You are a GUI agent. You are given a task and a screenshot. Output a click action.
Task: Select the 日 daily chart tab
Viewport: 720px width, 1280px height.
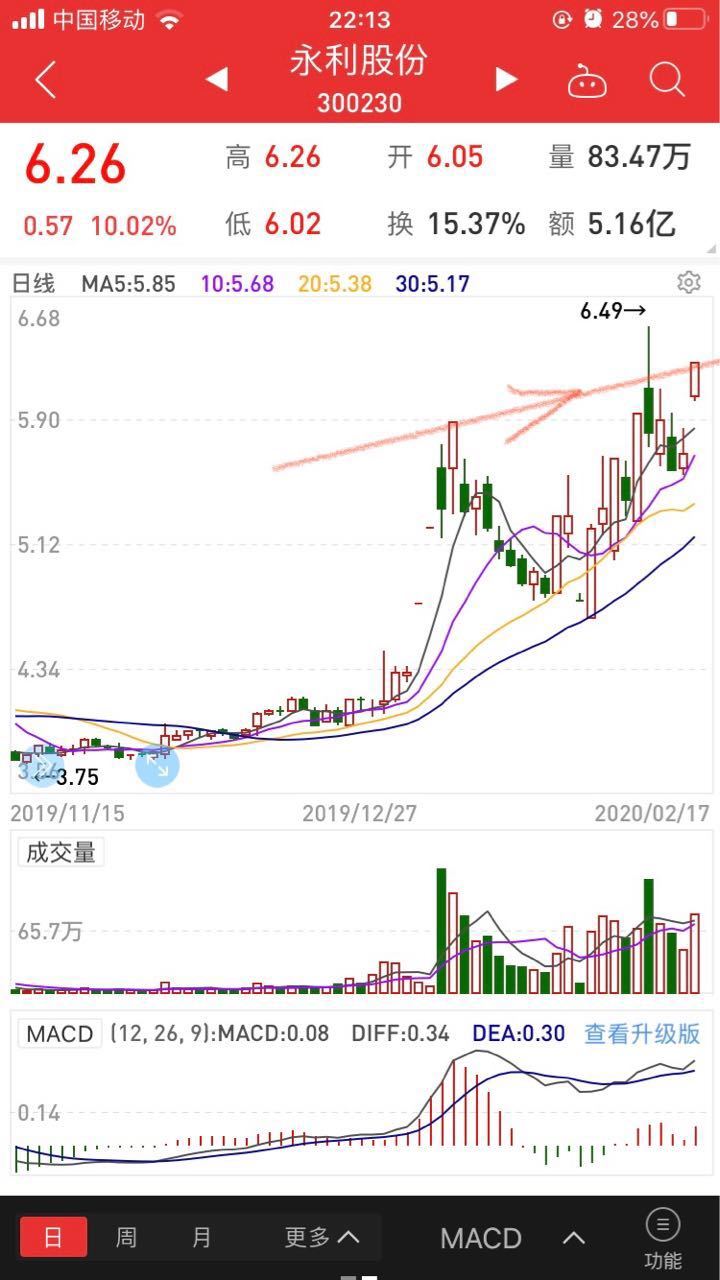53,1237
